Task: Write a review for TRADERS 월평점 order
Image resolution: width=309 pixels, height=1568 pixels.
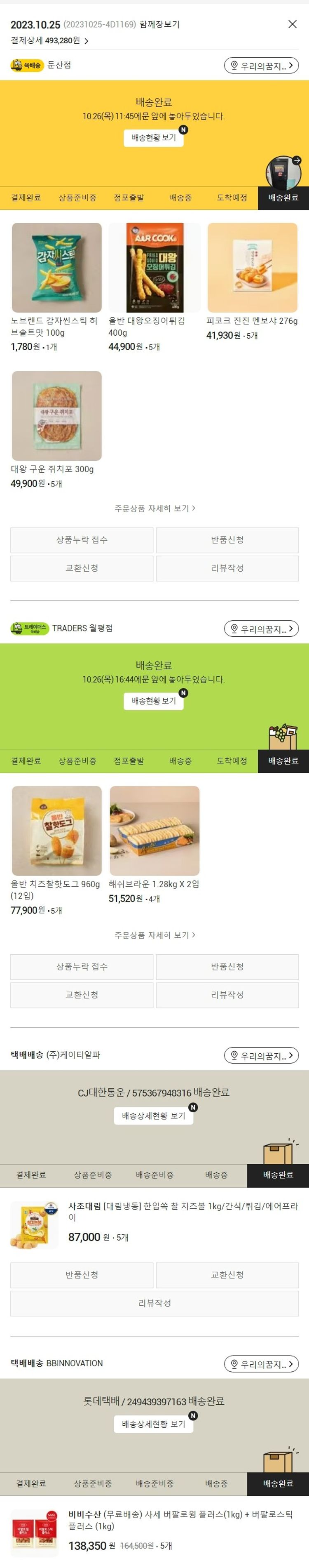Action: click(x=227, y=995)
